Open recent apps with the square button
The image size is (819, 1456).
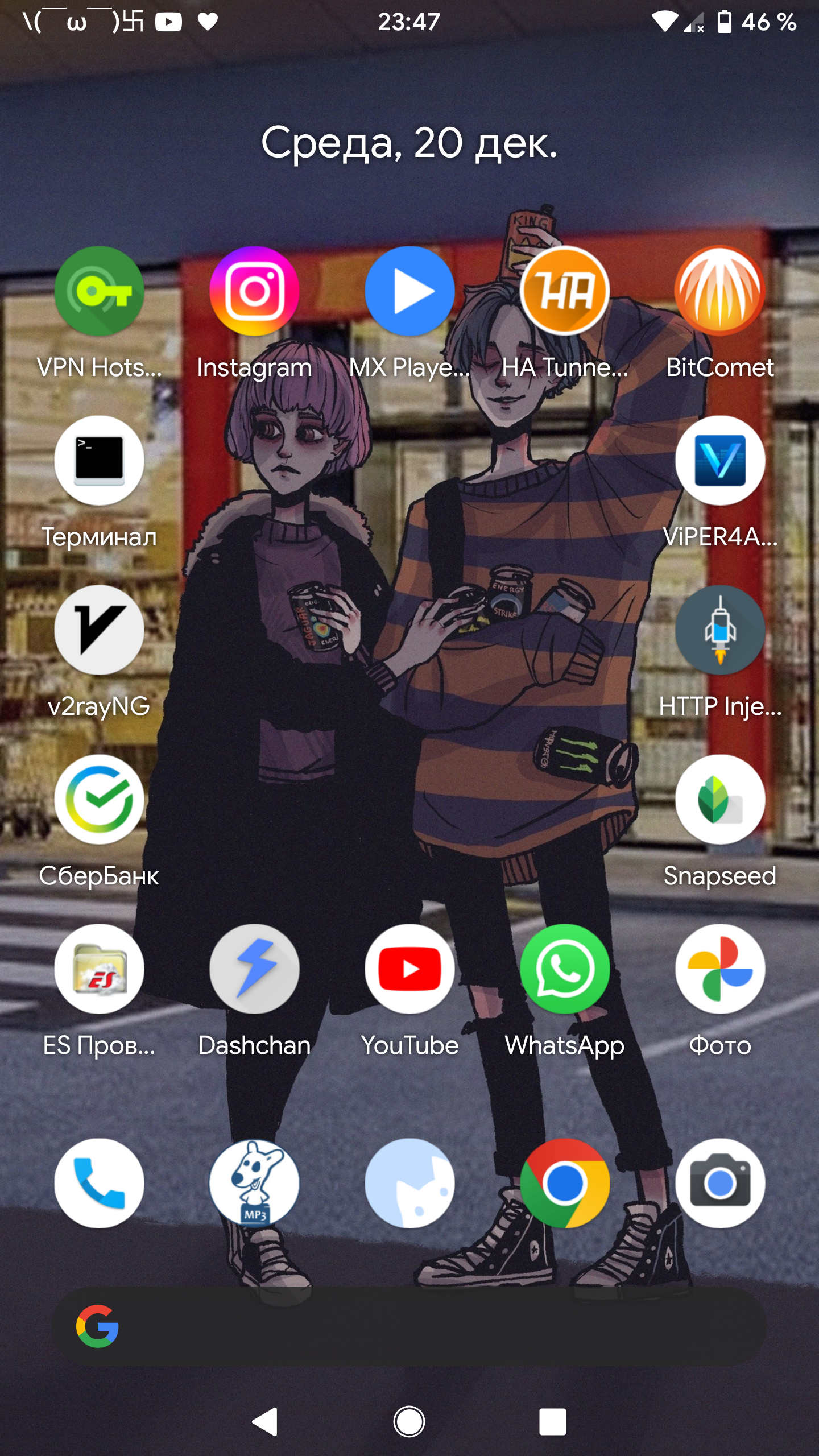click(553, 1422)
